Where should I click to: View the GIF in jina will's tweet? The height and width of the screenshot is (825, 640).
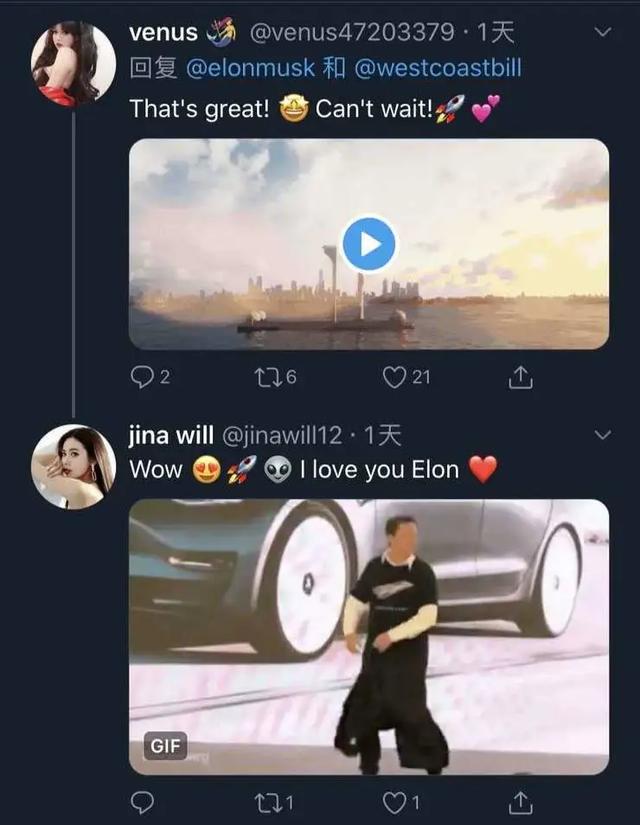coord(368,636)
